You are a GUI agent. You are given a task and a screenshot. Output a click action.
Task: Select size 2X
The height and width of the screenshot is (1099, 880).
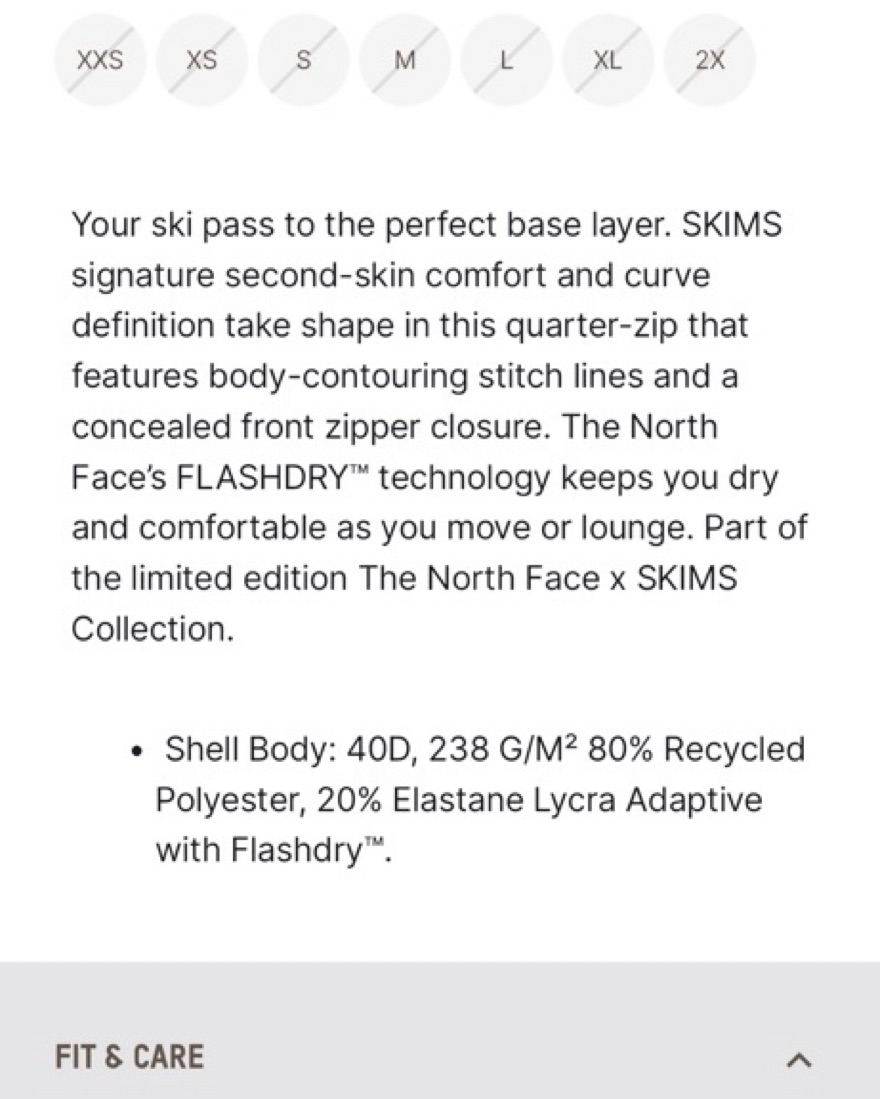(x=709, y=60)
